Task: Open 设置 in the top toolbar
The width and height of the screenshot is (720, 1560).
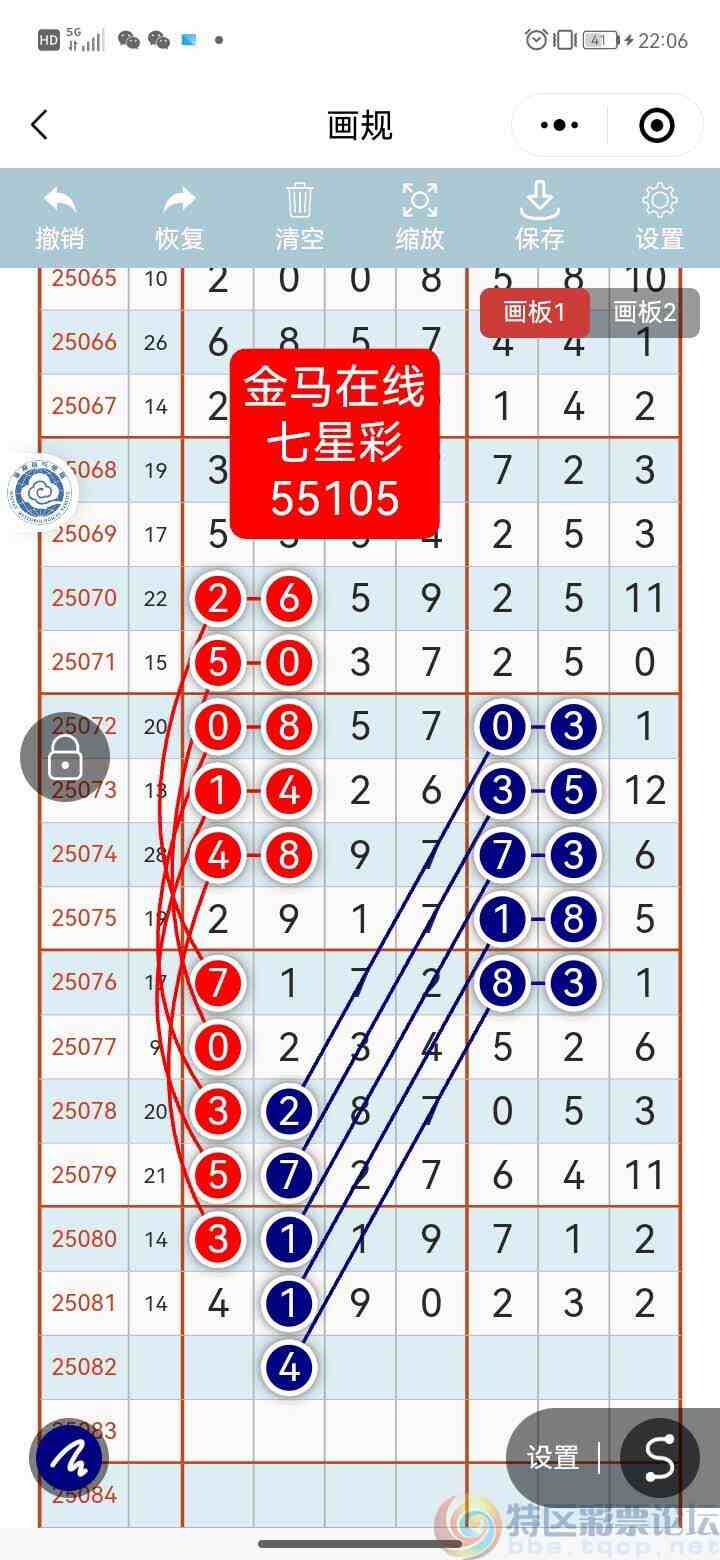Action: [660, 217]
